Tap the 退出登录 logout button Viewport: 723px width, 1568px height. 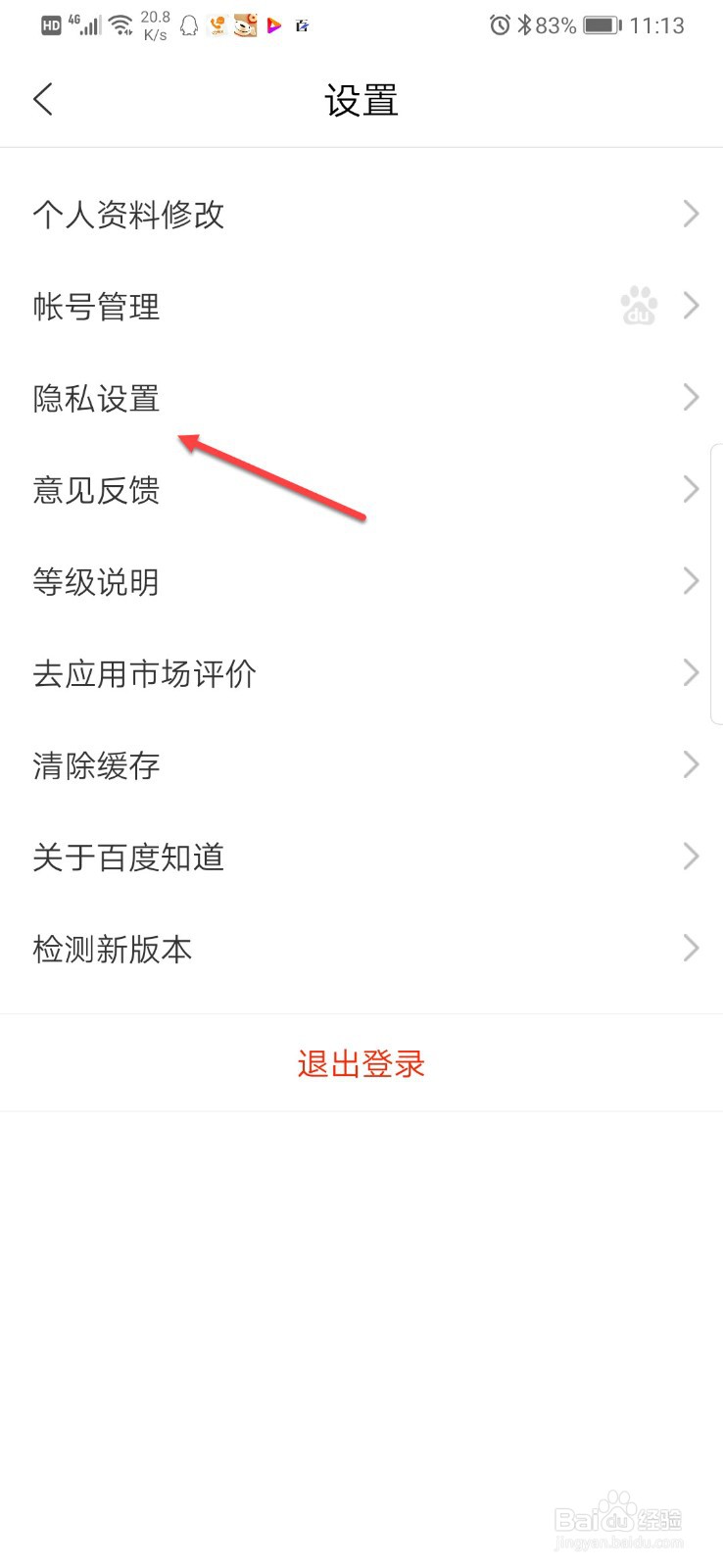click(x=361, y=1062)
